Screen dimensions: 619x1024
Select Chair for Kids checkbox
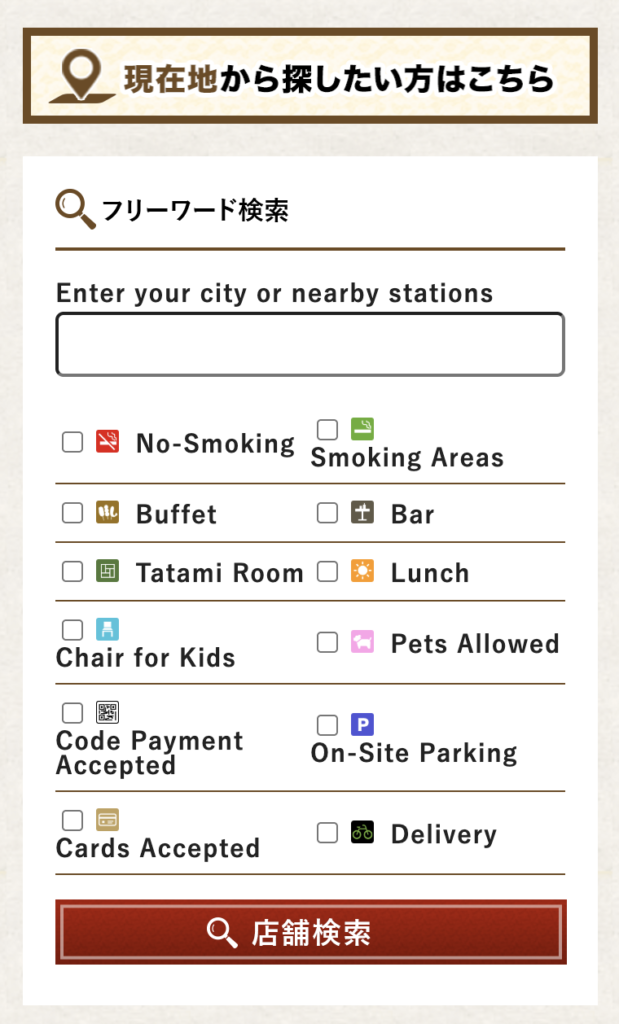pos(73,630)
